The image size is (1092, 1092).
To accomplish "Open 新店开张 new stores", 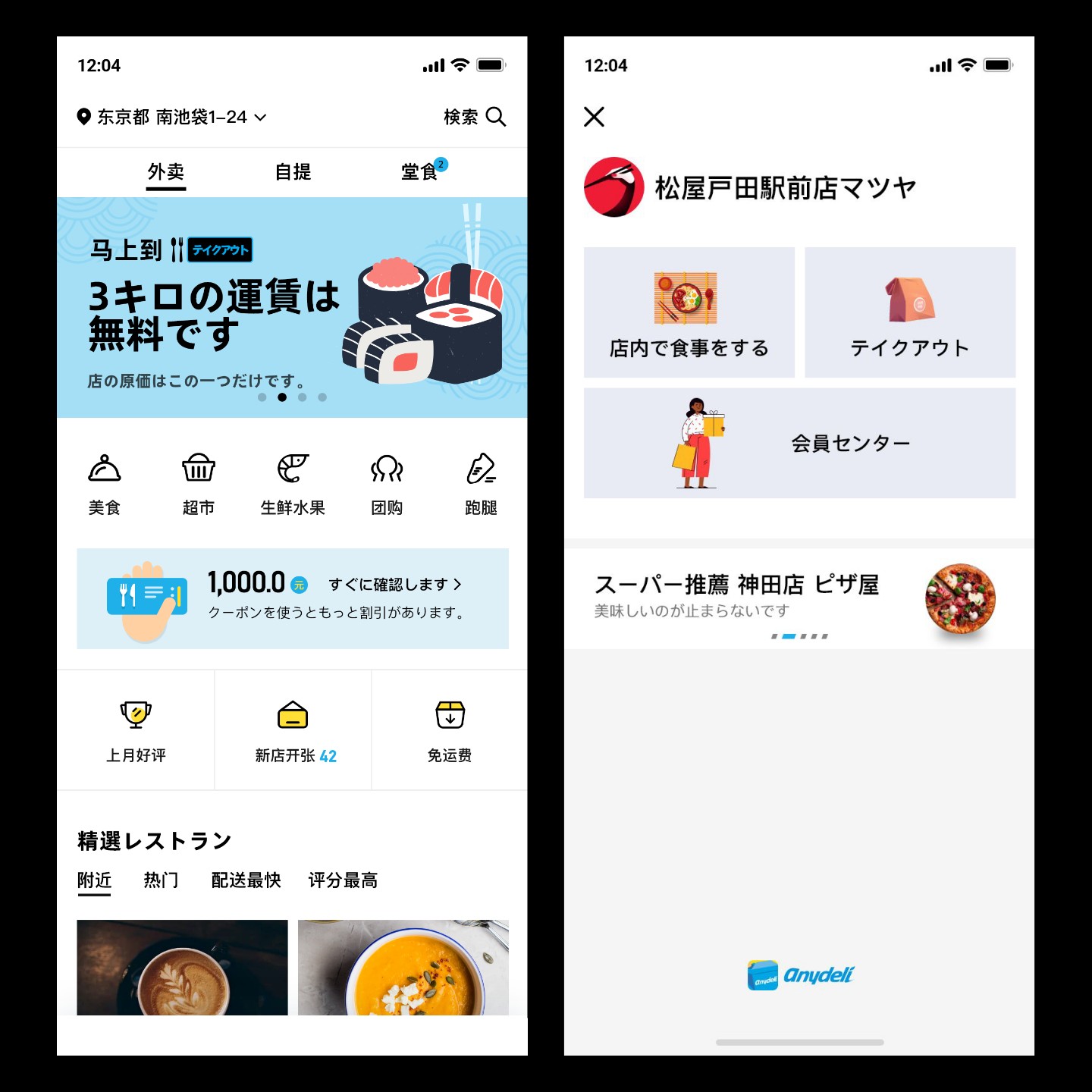I will (x=293, y=730).
